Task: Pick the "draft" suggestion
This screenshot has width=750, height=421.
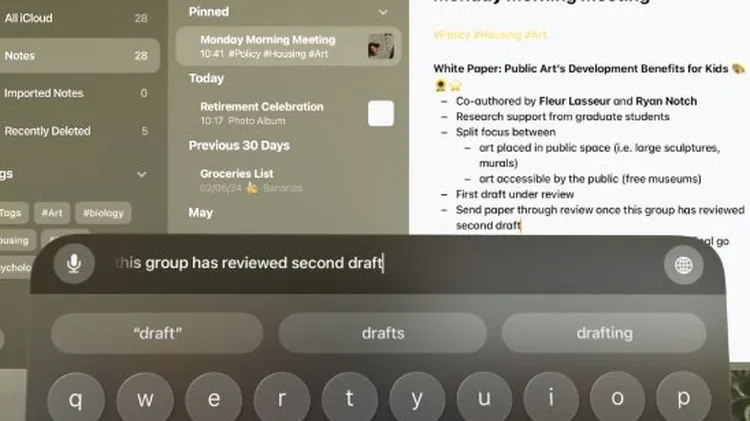Action: 158,333
